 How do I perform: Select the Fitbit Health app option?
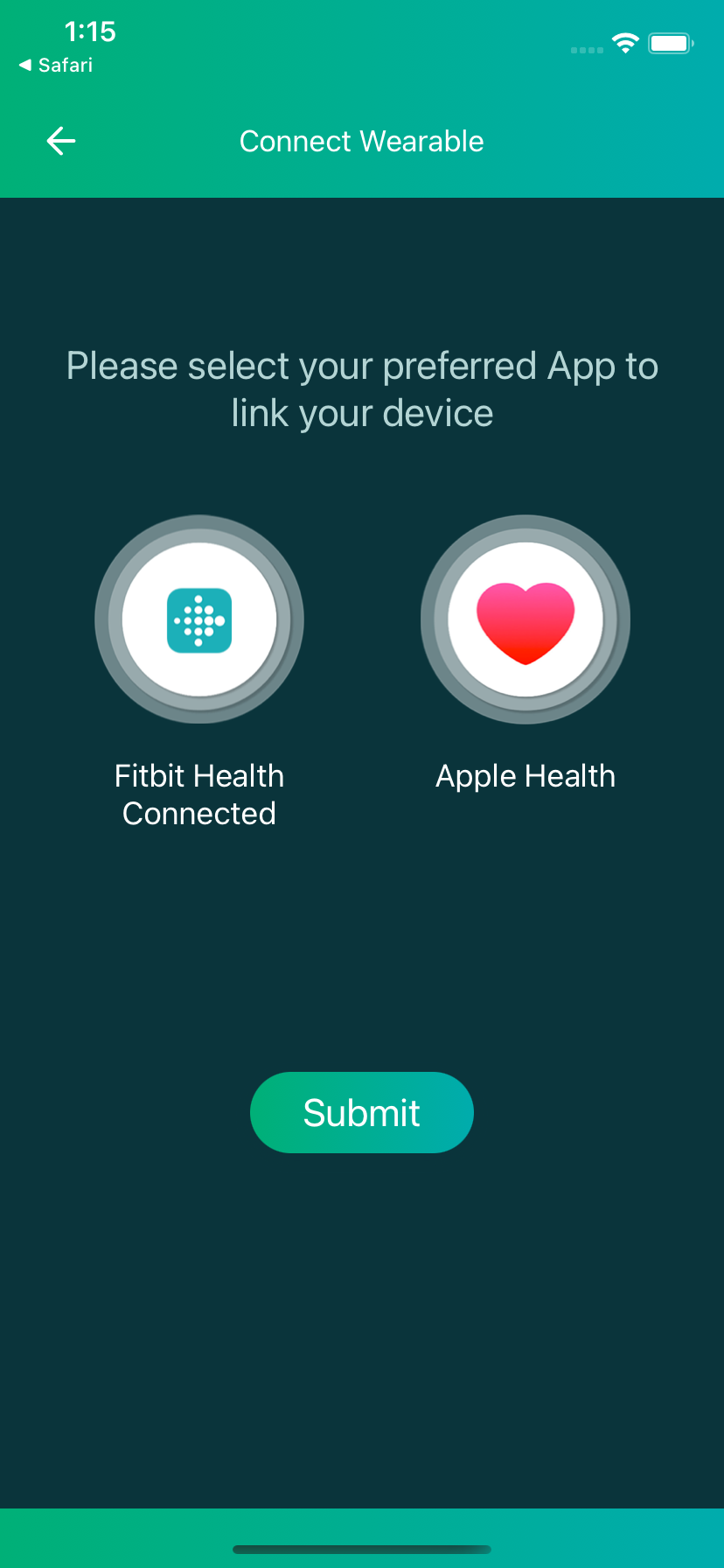pos(199,619)
